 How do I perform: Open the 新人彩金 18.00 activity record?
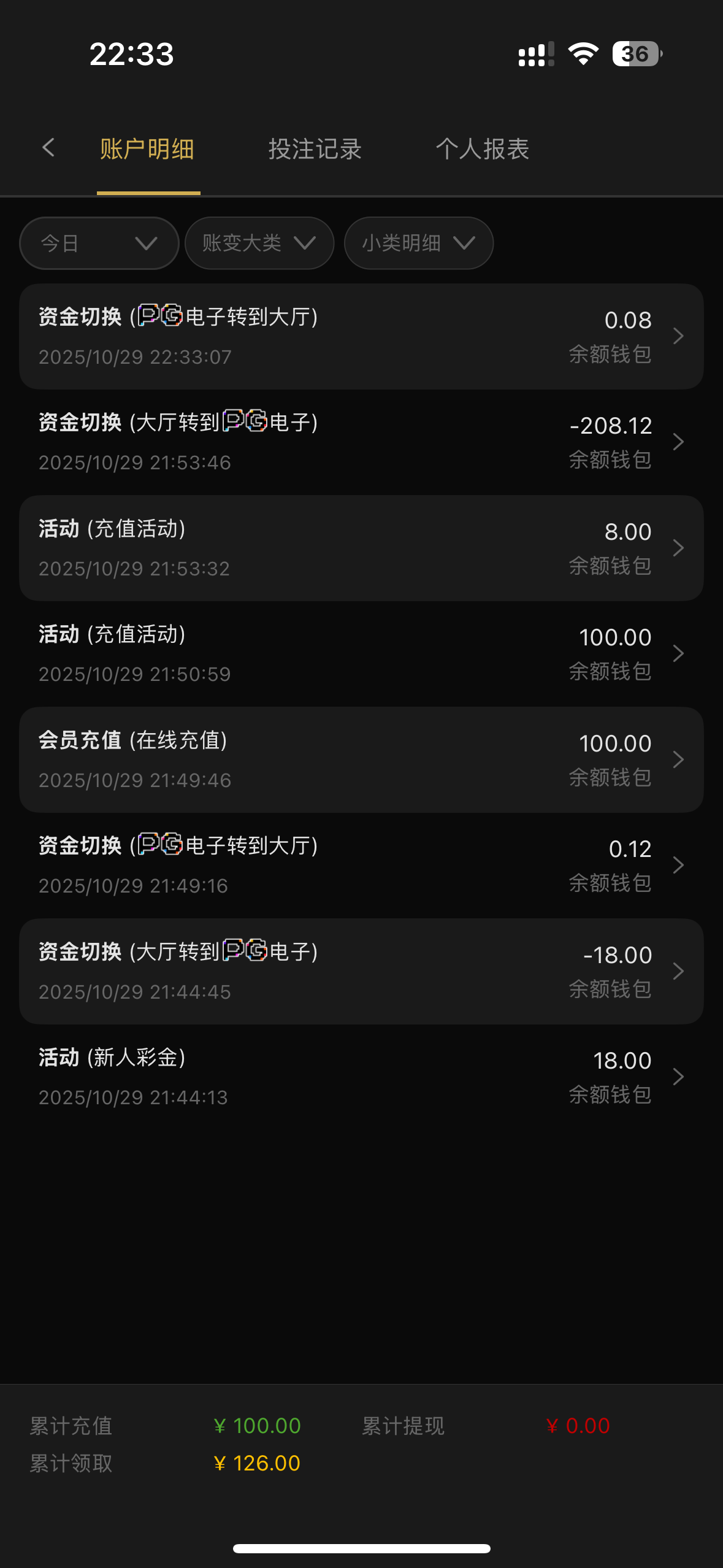tap(361, 1077)
